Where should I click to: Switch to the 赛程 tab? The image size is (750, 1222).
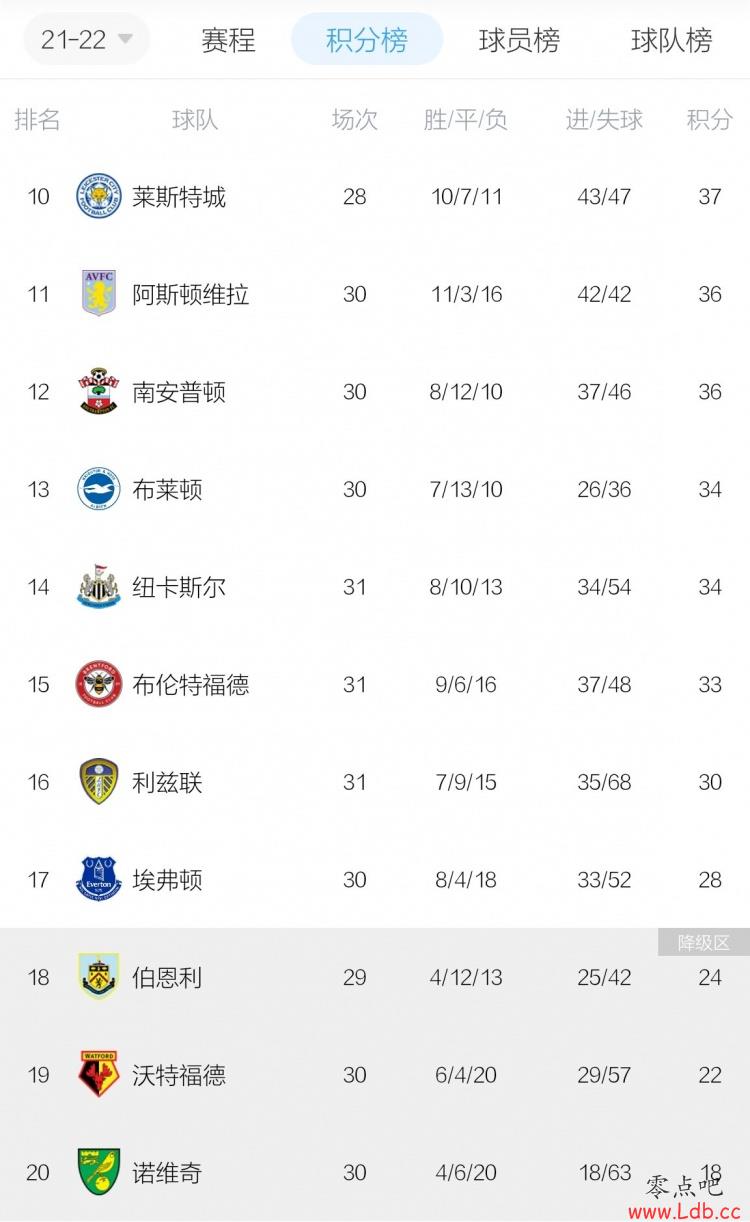point(228,40)
